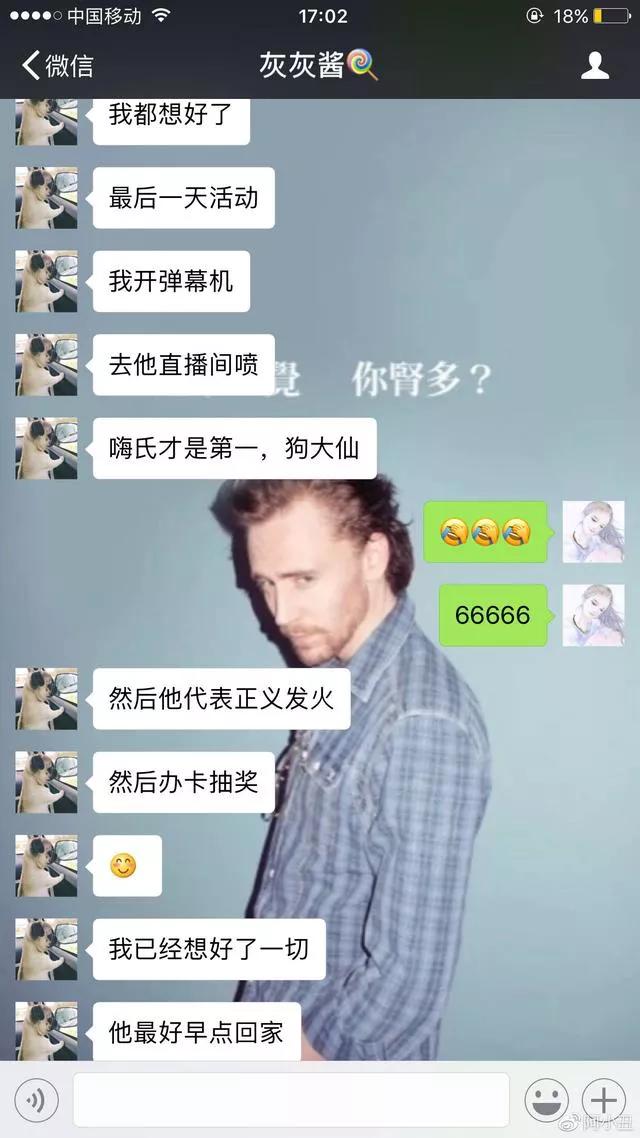Viewport: 640px width, 1138px height.
Task: Switch to voice message input
Action: pyautogui.click(x=35, y=1101)
